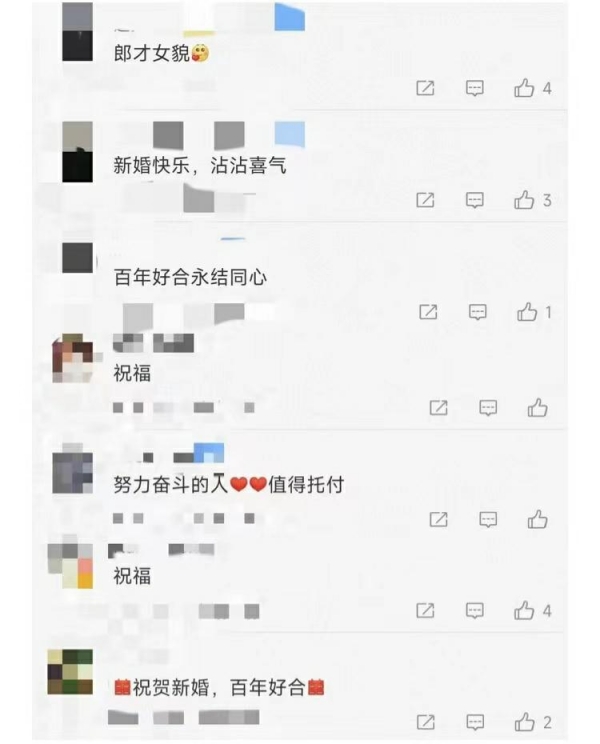The height and width of the screenshot is (744, 600).
Task: Like the "祝福" comment with 4 likes
Action: pos(525,610)
